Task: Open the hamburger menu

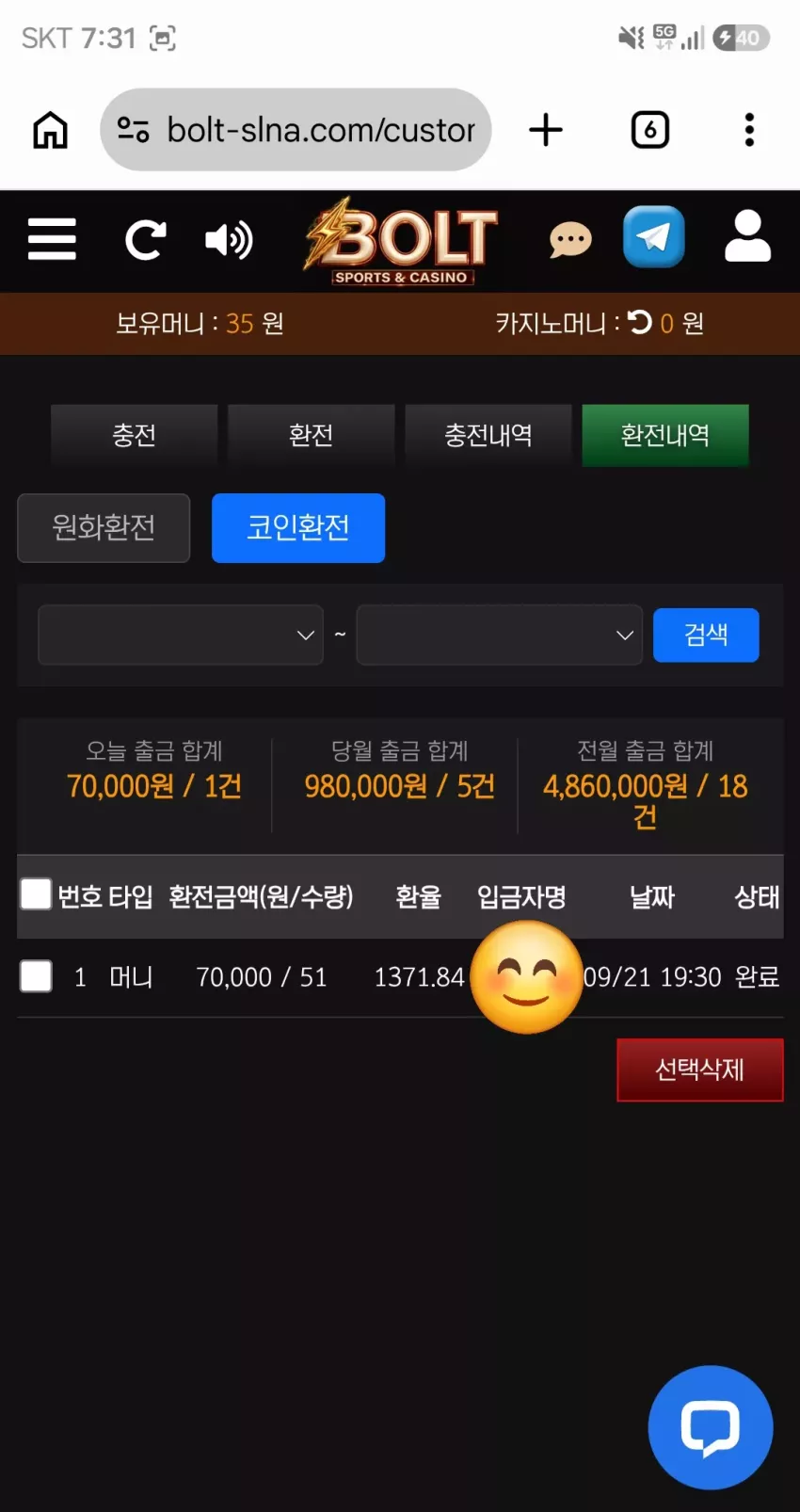Action: coord(52,239)
